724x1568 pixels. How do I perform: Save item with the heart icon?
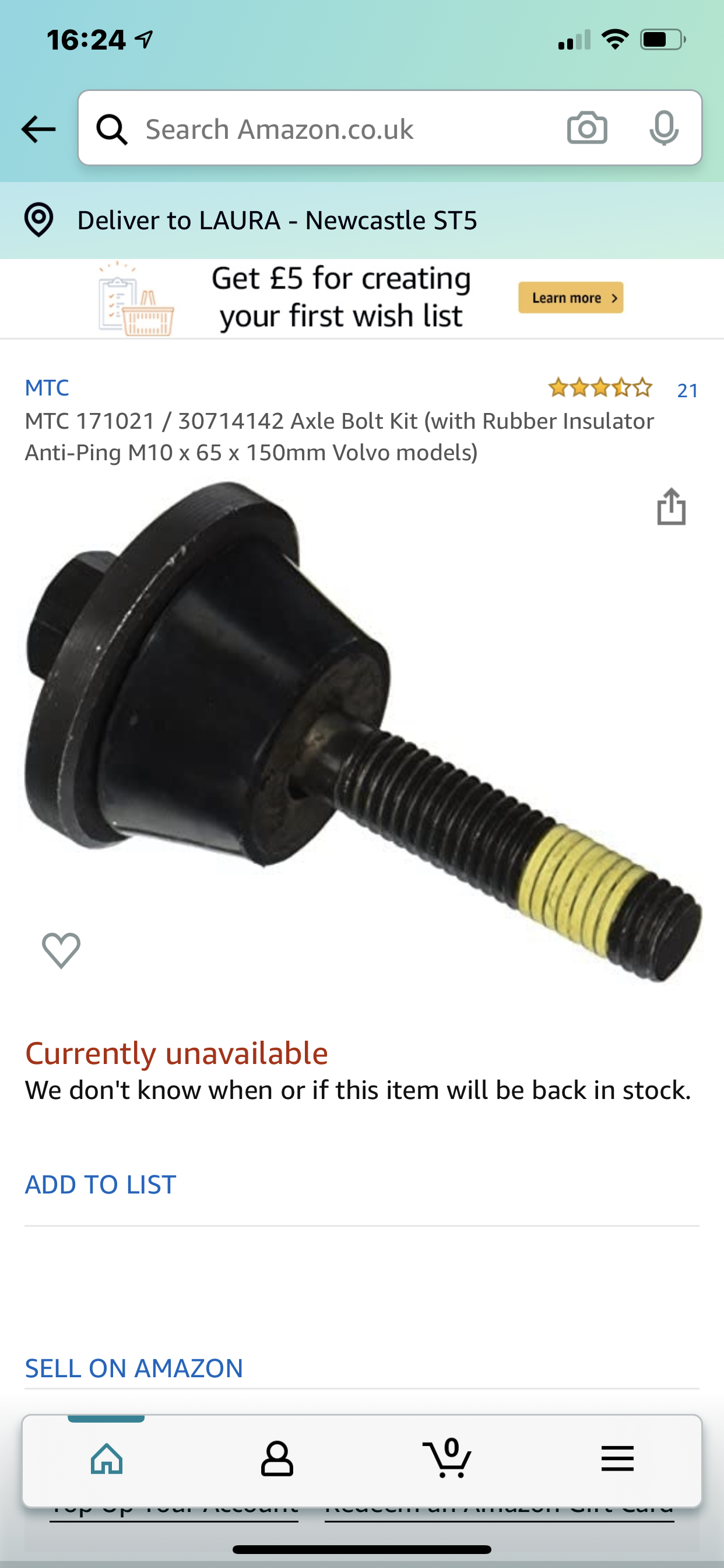click(61, 950)
